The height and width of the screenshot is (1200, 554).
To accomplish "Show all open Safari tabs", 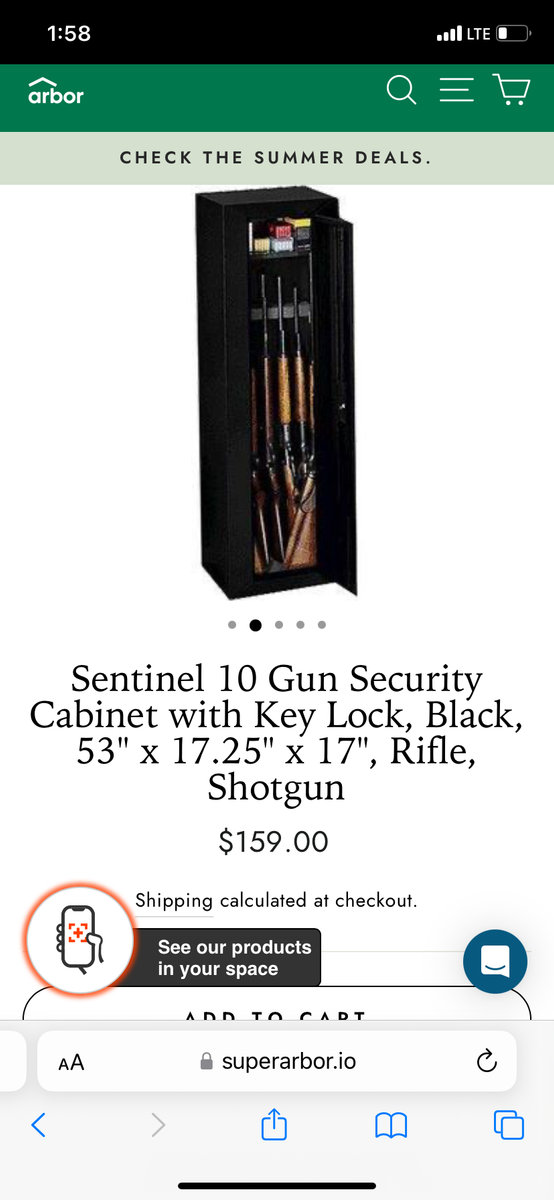I will (x=509, y=1125).
